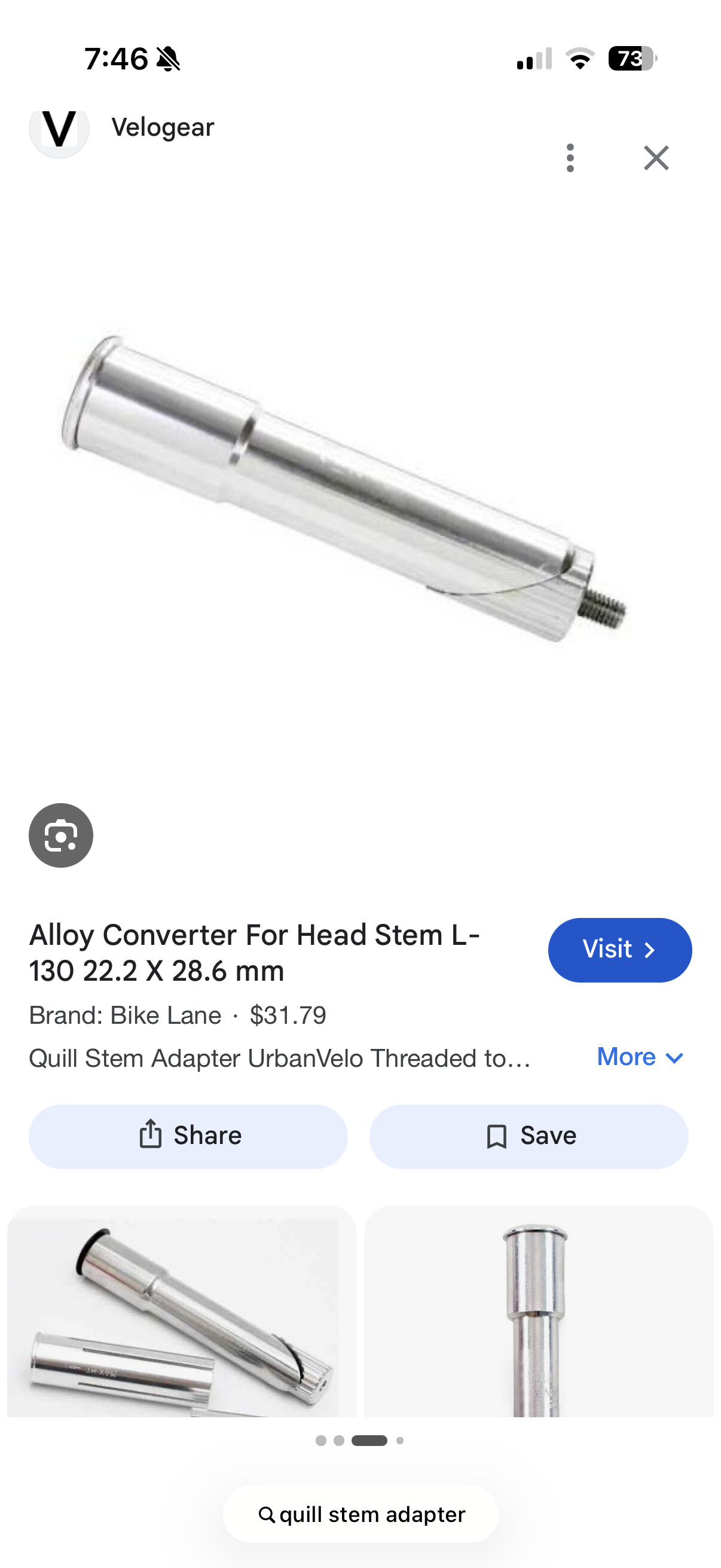Share this image result

(188, 1136)
